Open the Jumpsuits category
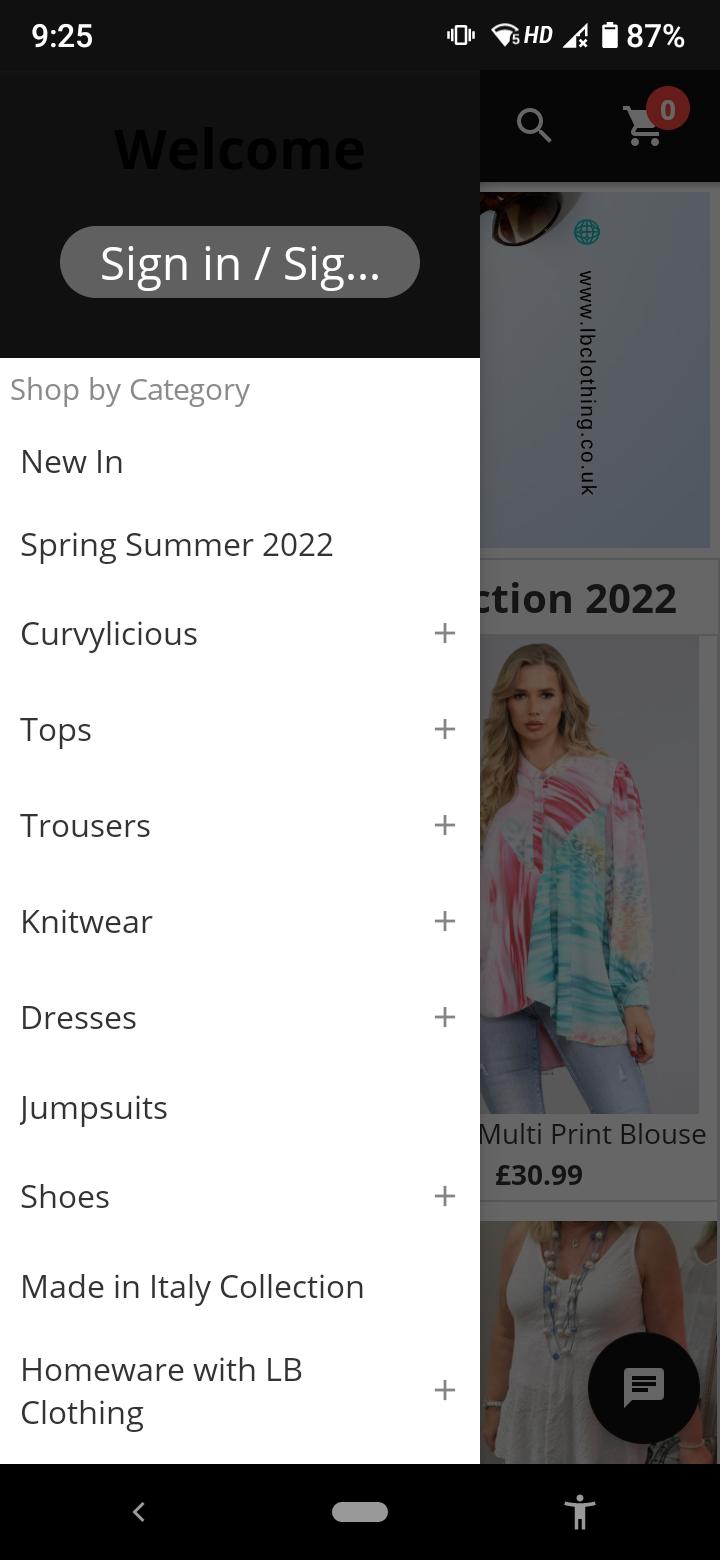This screenshot has height=1560, width=720. click(94, 1108)
